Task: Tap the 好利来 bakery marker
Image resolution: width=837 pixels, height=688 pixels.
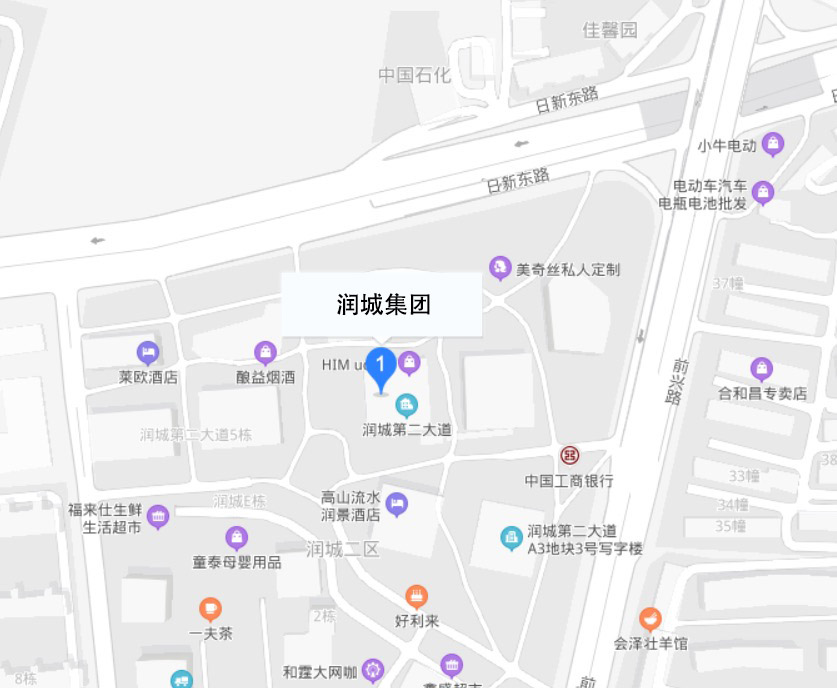Action: pyautogui.click(x=417, y=597)
